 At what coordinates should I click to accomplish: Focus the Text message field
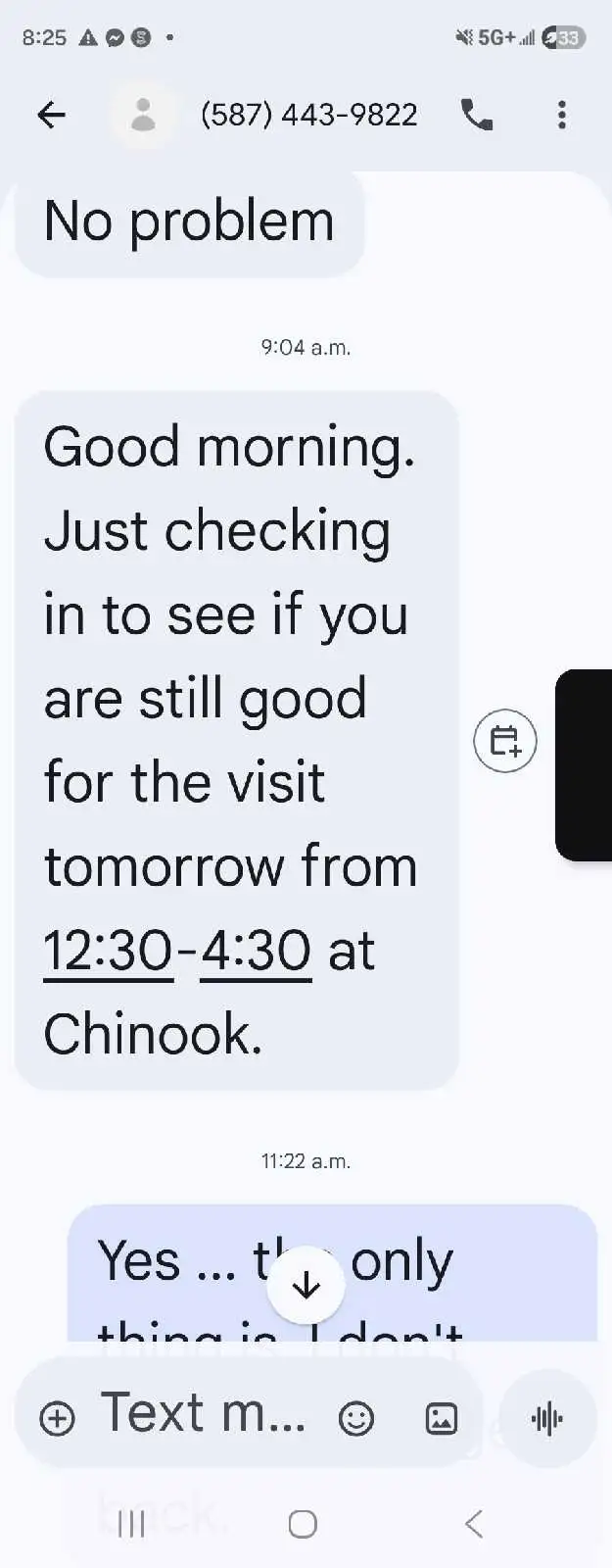click(x=203, y=1414)
